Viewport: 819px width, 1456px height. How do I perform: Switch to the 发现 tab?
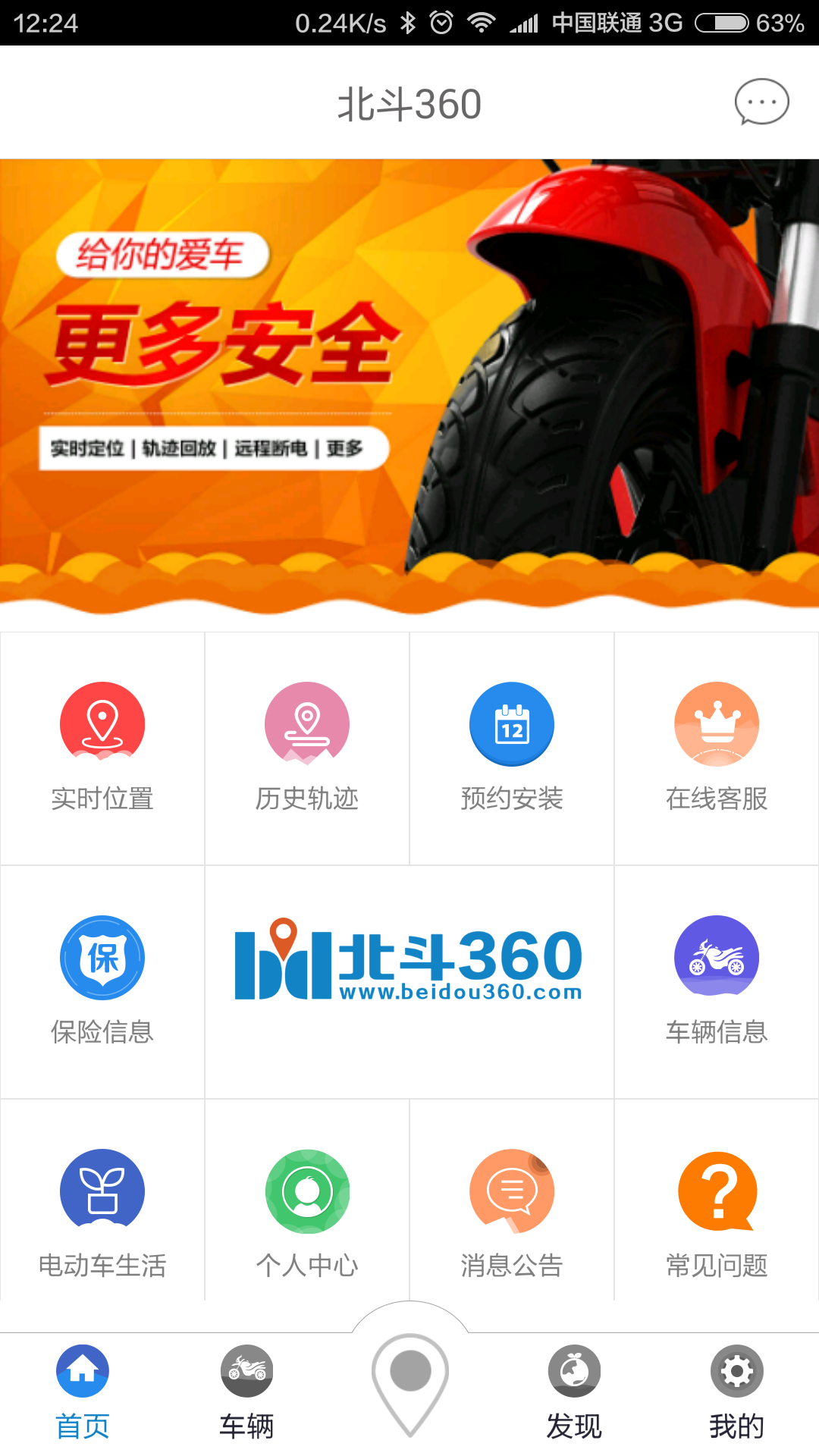pyautogui.click(x=574, y=1392)
